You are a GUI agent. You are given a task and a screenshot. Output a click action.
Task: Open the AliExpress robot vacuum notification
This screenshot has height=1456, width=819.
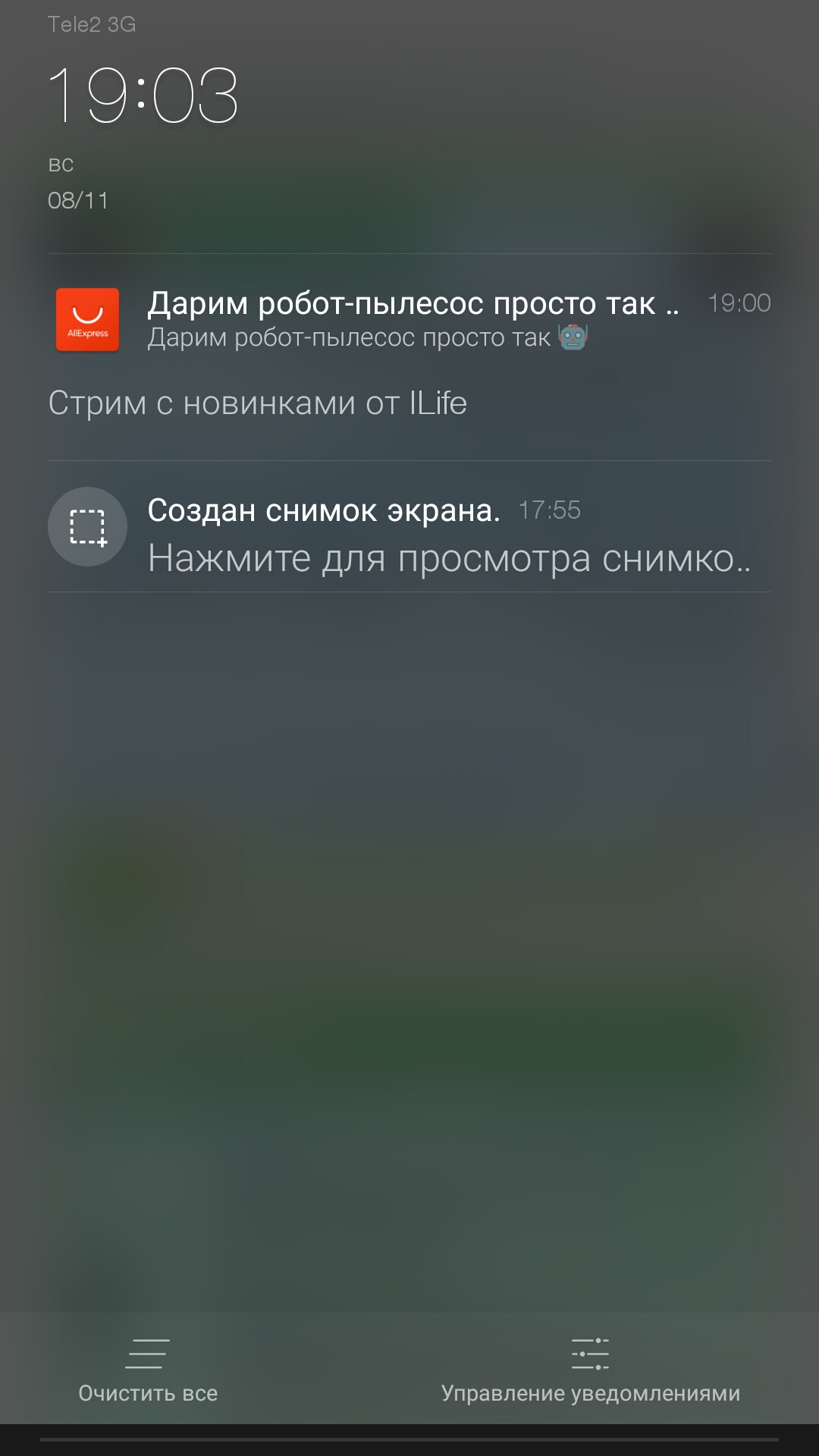click(x=409, y=357)
